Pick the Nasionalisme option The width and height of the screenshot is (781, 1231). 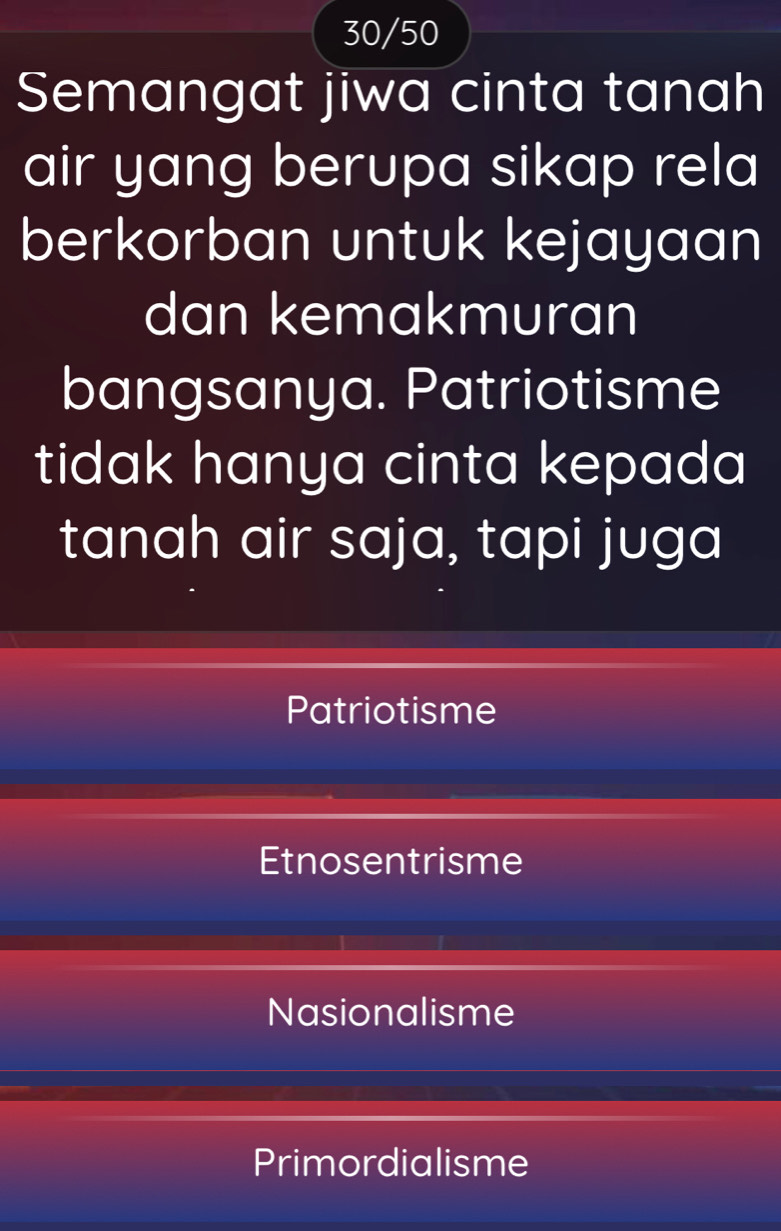click(x=390, y=1012)
